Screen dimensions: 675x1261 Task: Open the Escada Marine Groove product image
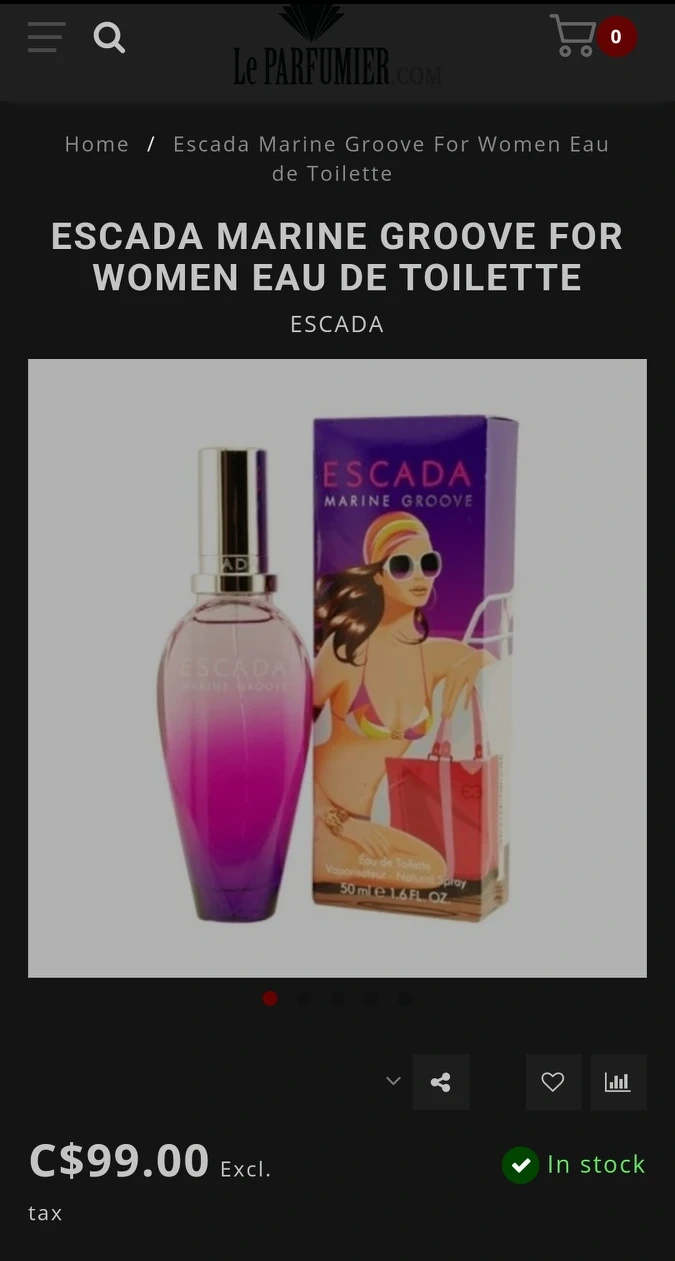tap(337, 668)
